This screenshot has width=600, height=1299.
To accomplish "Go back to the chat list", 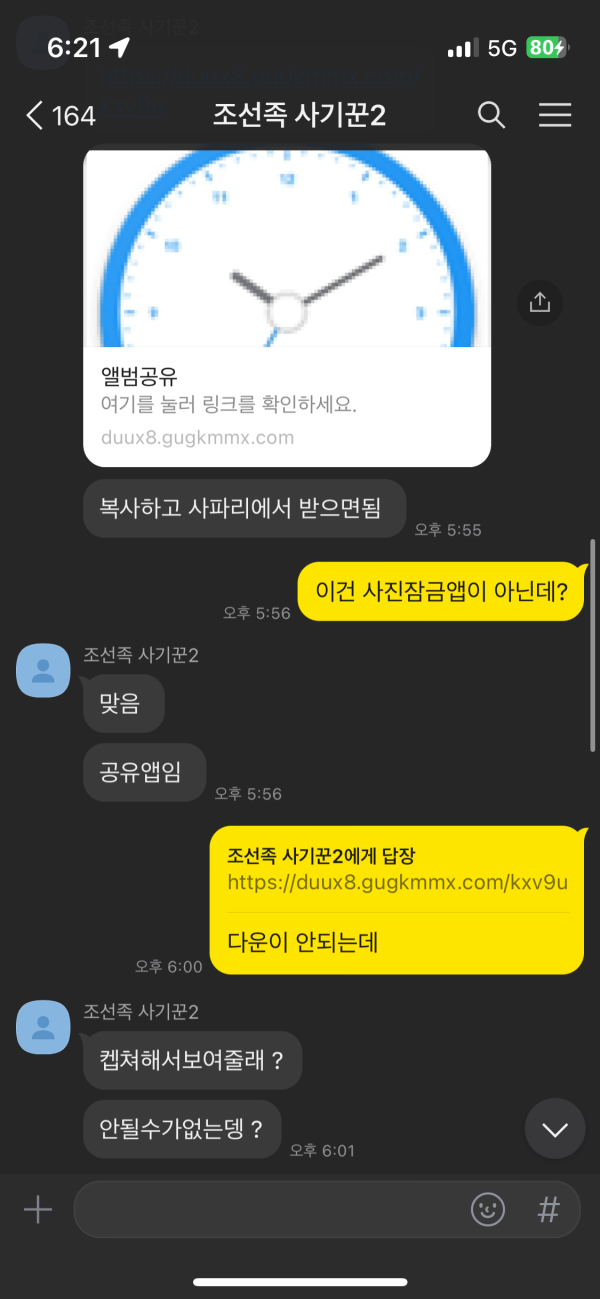I will coord(36,116).
